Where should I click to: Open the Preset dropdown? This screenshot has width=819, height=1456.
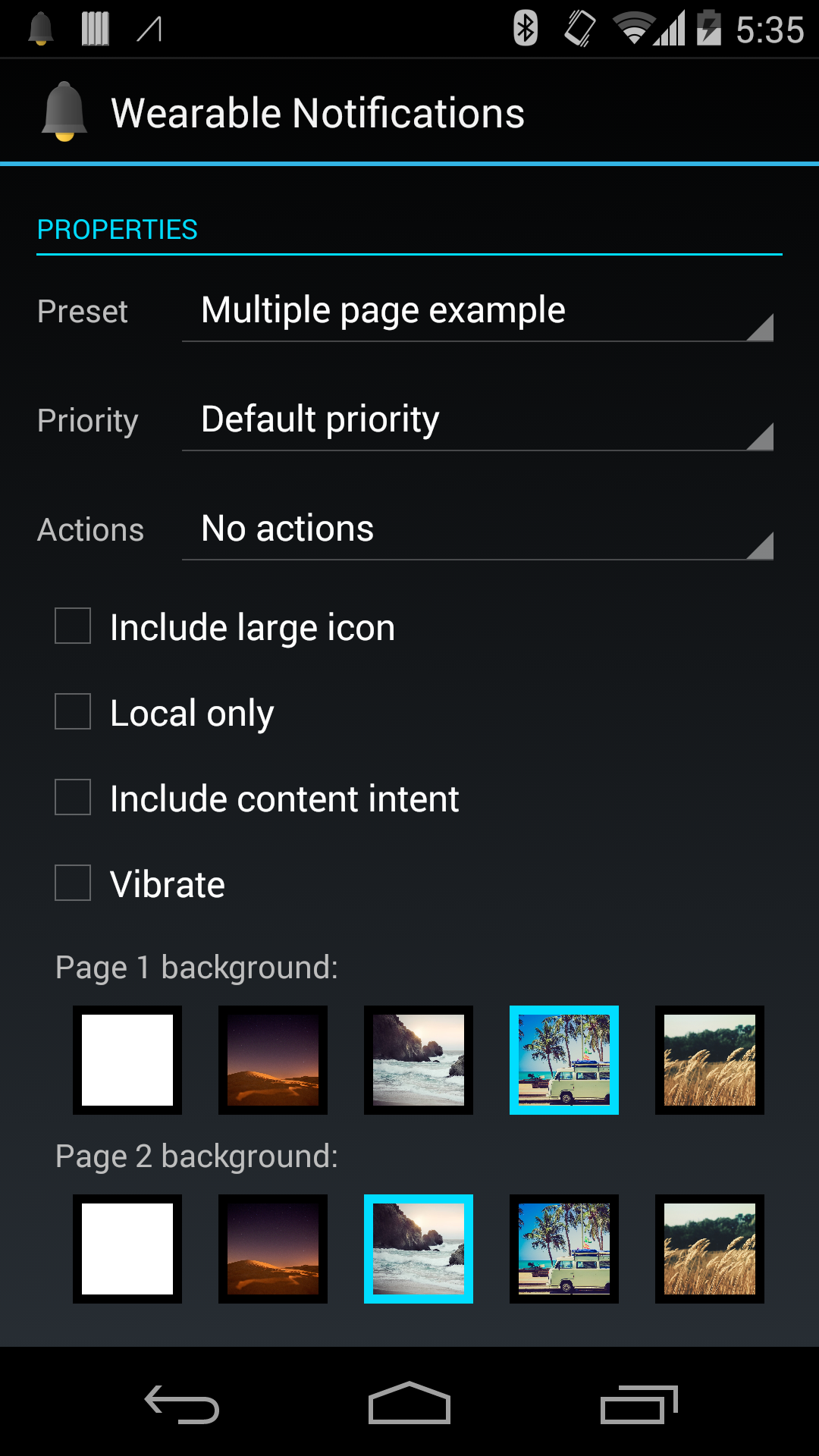point(476,311)
